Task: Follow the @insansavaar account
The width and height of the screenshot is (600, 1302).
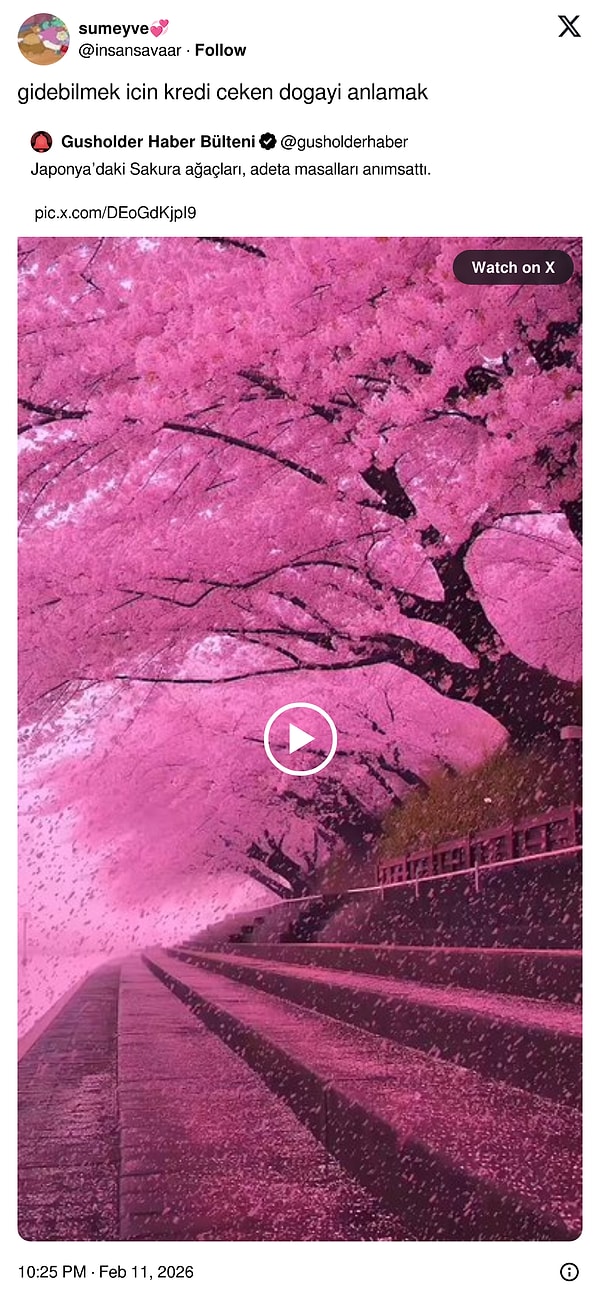Action: click(220, 50)
